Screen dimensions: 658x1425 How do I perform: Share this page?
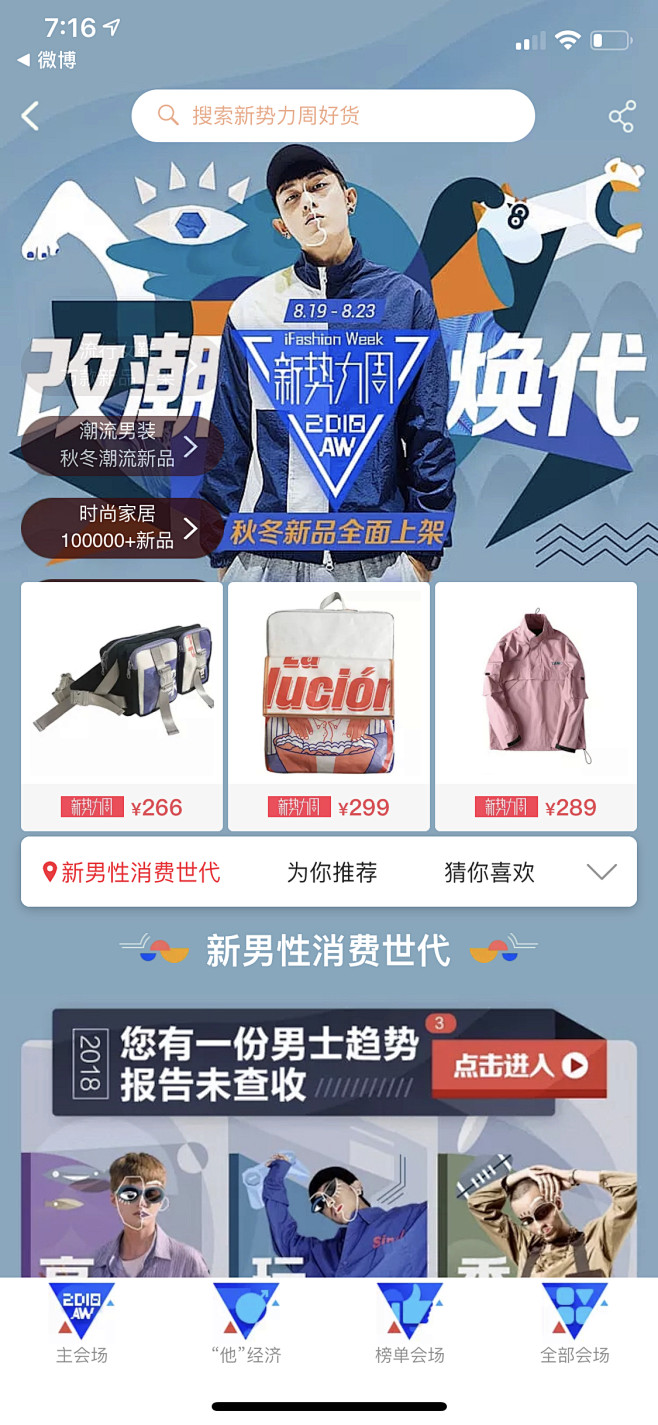[x=622, y=116]
